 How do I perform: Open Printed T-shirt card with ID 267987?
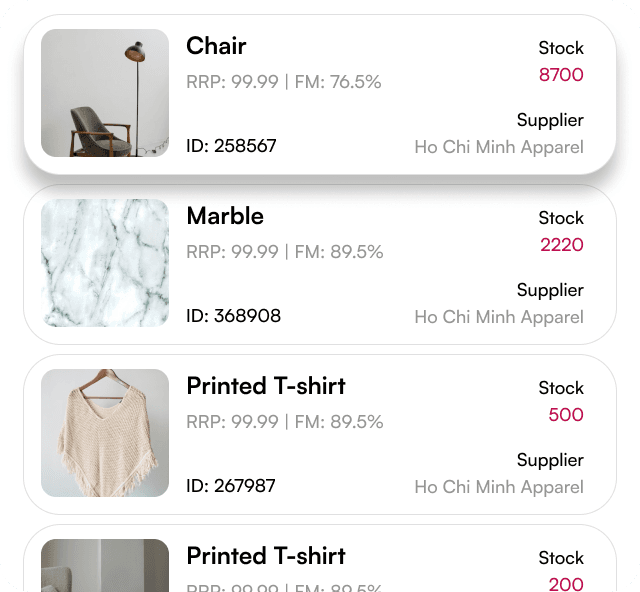[x=320, y=434]
